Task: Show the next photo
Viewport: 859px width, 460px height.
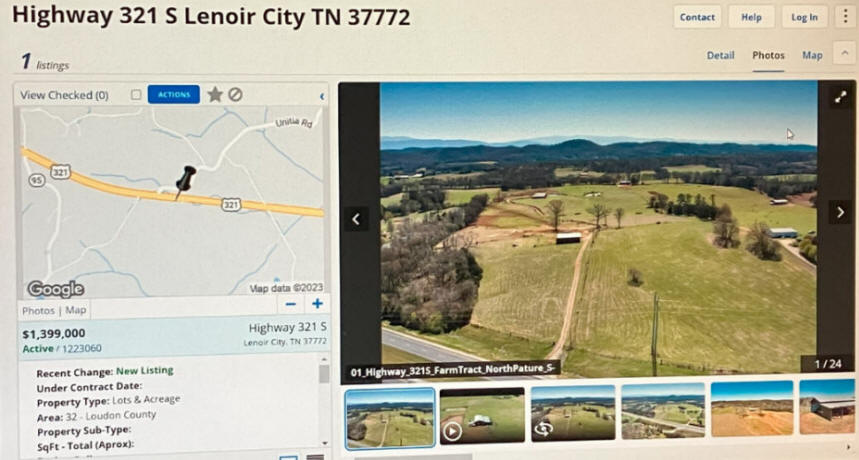Action: 840,212
